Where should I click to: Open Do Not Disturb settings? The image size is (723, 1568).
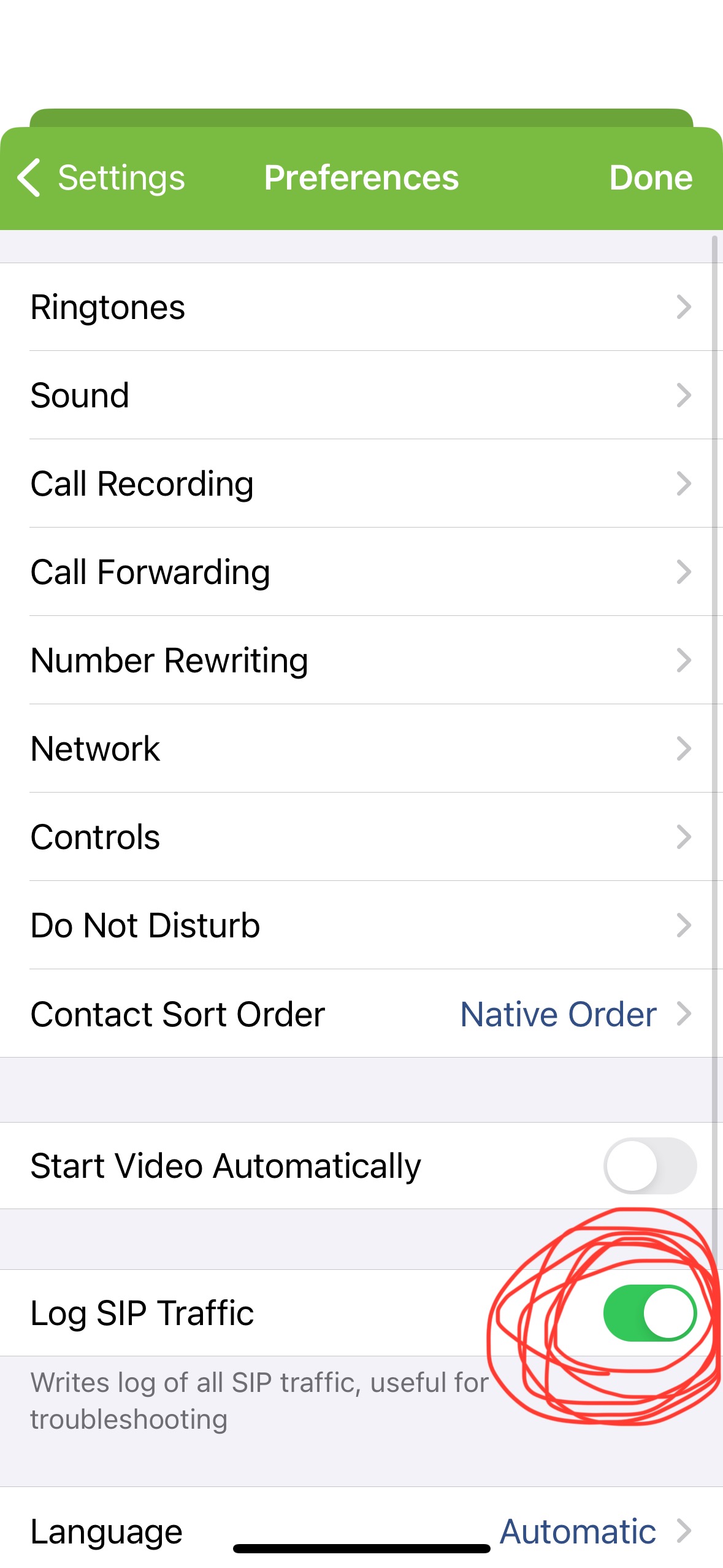tap(362, 925)
